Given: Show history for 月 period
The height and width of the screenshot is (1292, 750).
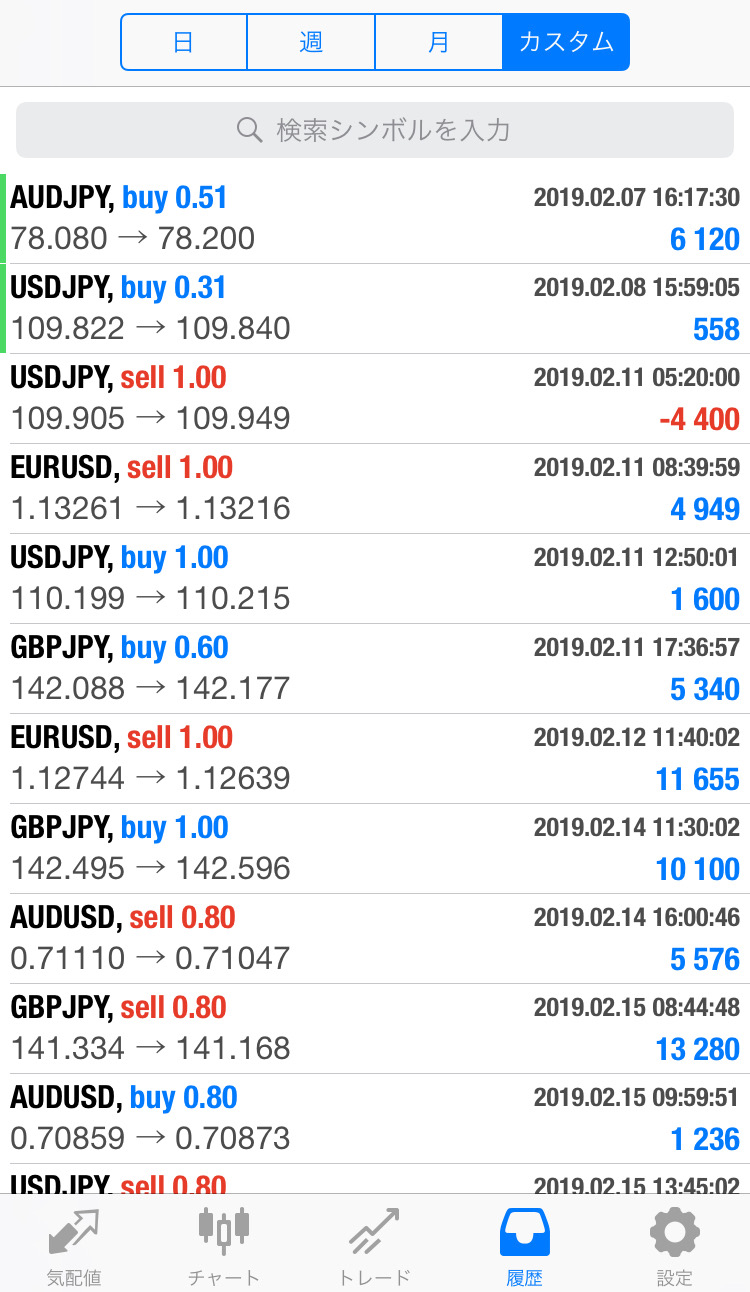Looking at the screenshot, I should 438,42.
